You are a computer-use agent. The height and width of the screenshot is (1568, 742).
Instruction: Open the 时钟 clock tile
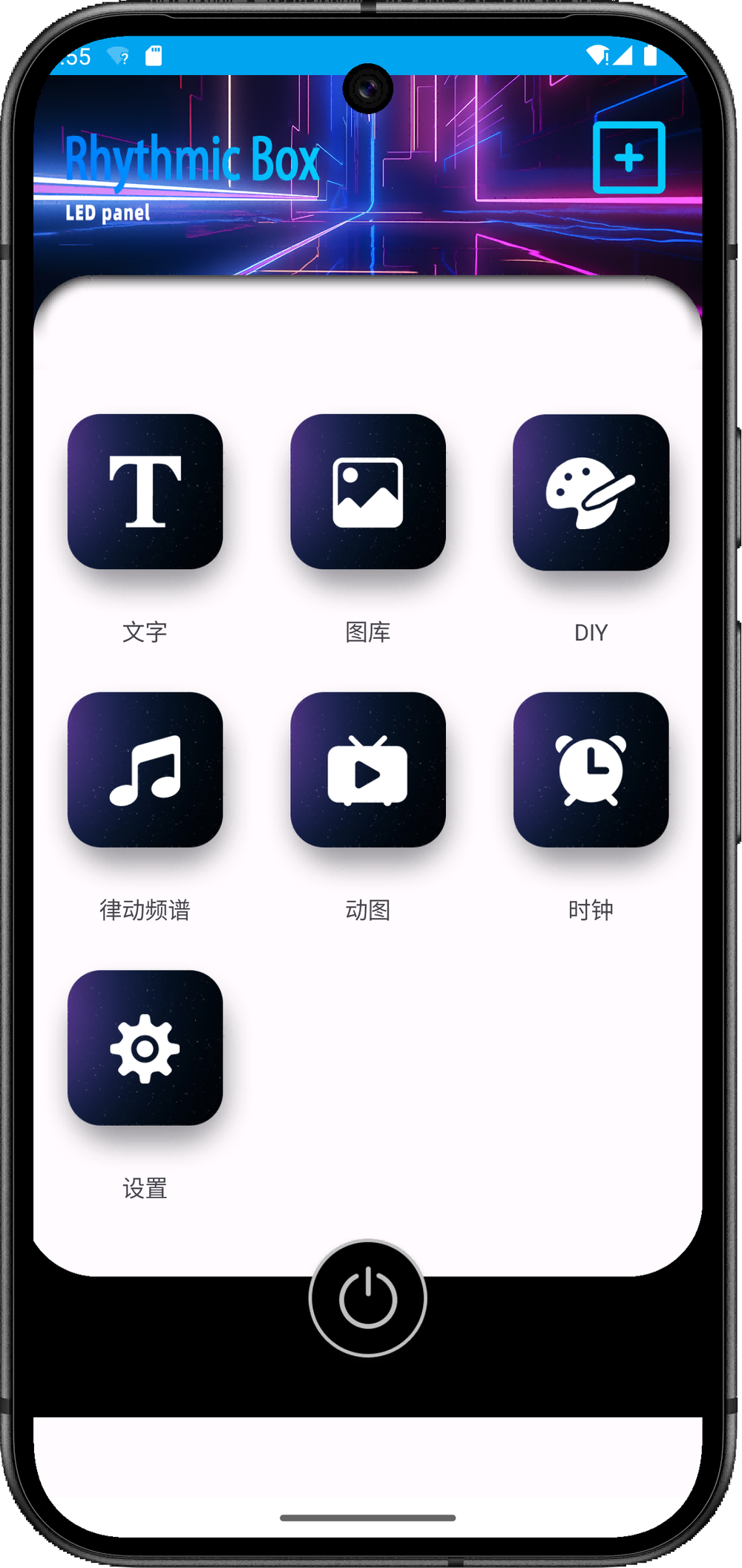[591, 770]
